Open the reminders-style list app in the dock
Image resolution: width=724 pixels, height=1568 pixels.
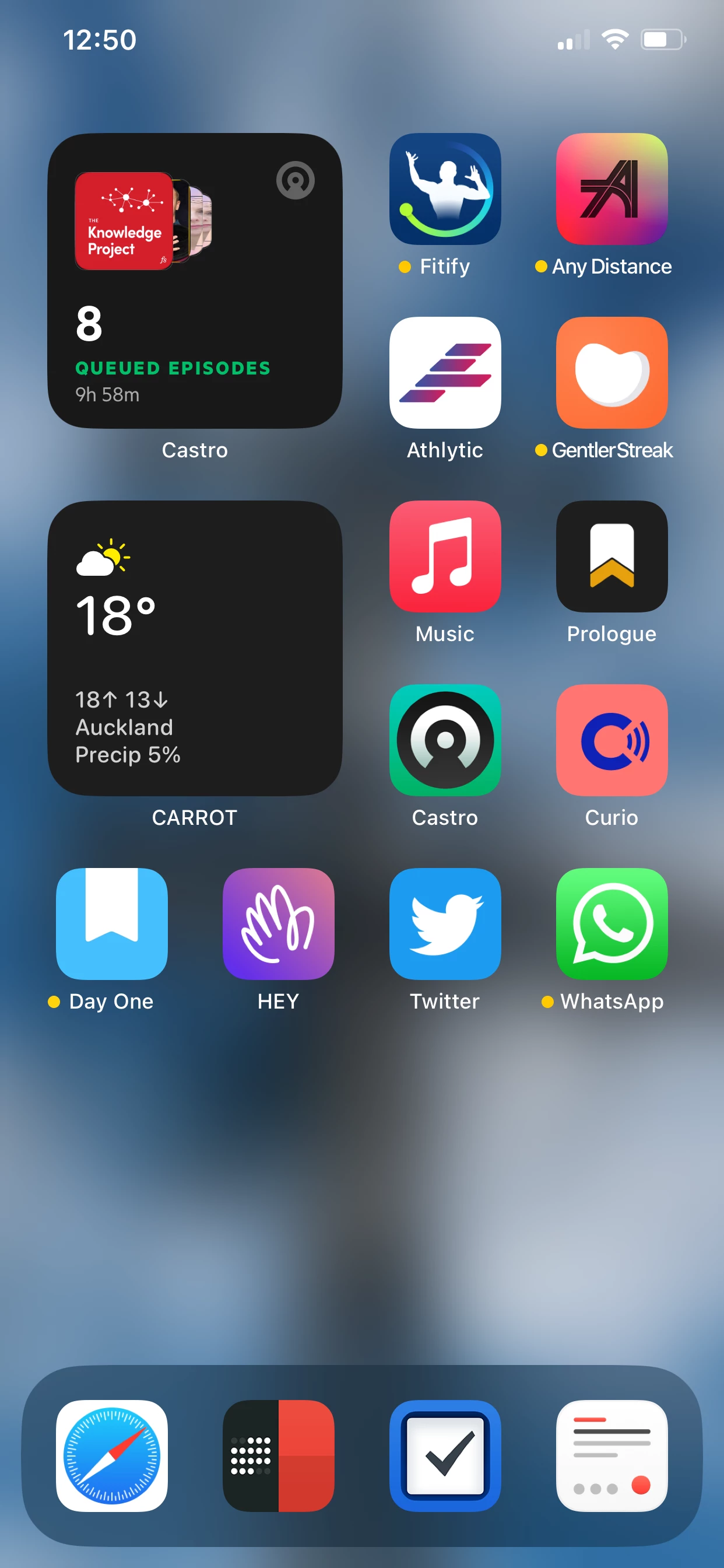611,1456
